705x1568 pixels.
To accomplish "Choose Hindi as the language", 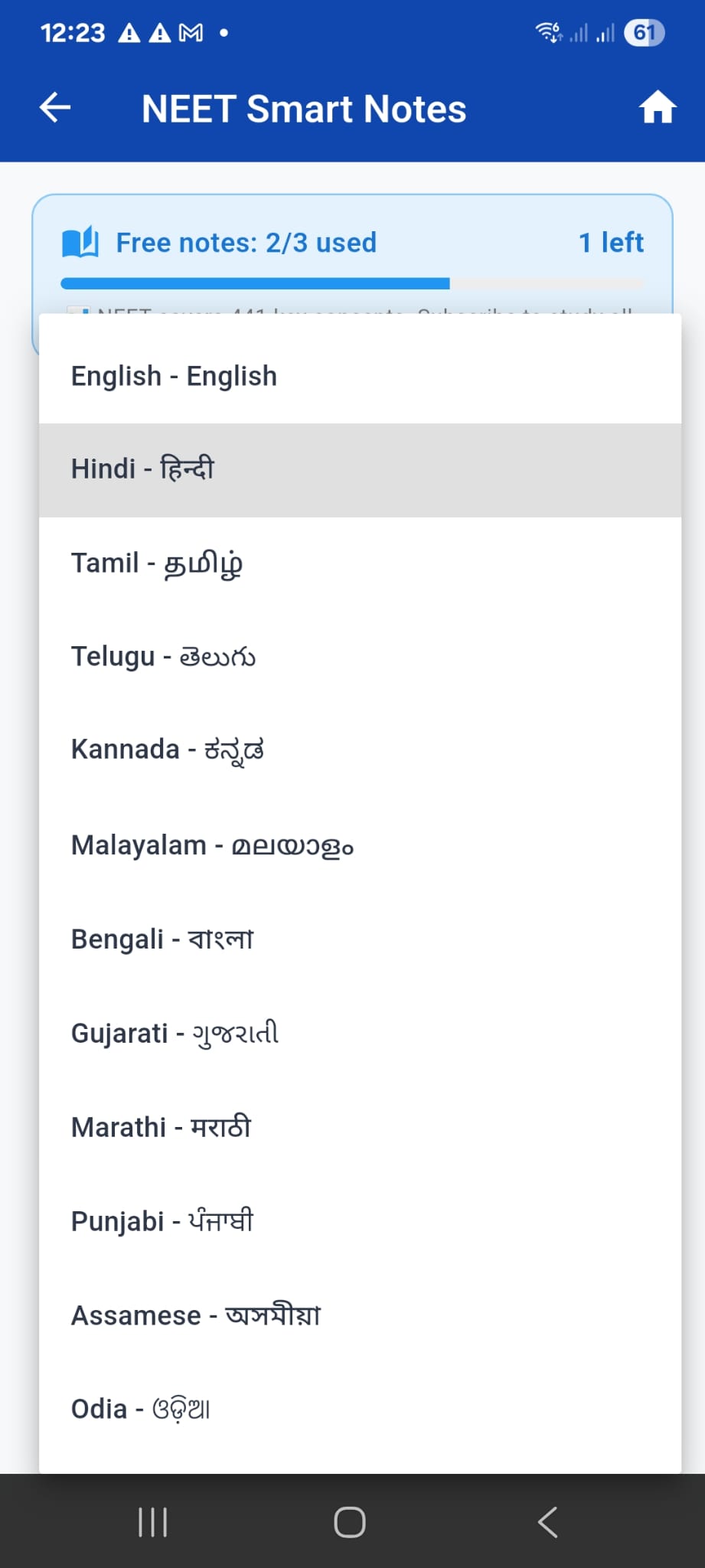I will point(360,469).
